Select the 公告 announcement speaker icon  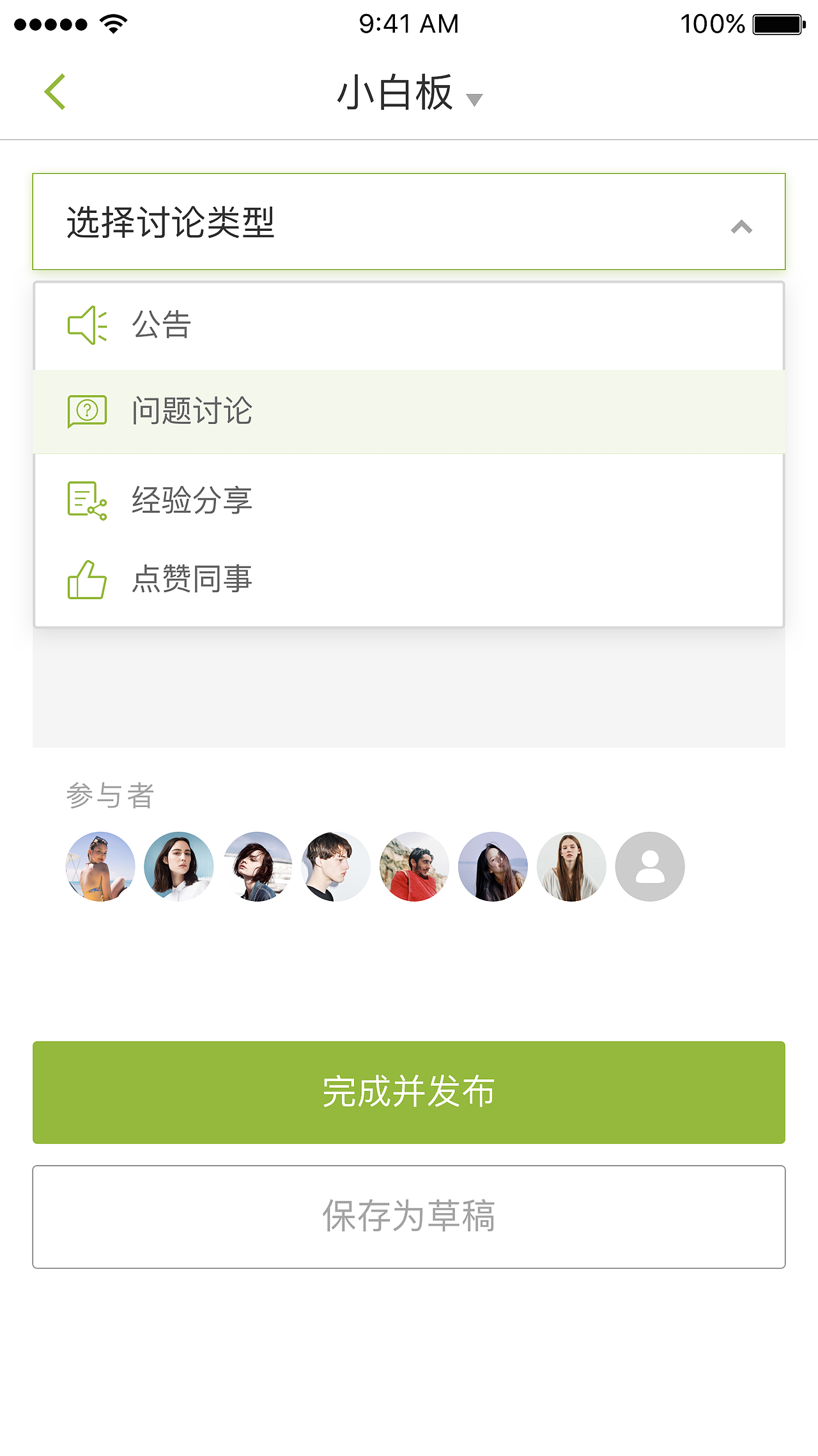coord(88,325)
